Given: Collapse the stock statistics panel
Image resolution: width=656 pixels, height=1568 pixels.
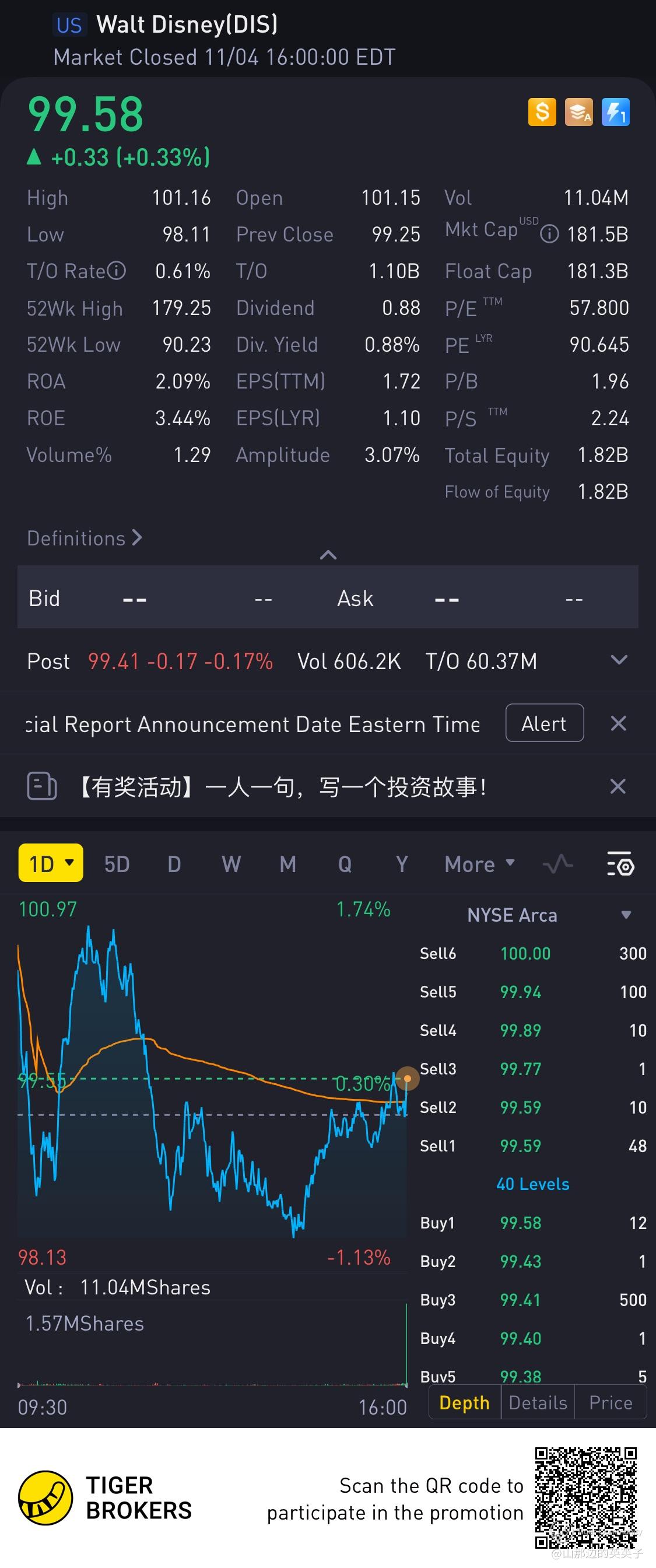Looking at the screenshot, I should 328,555.
